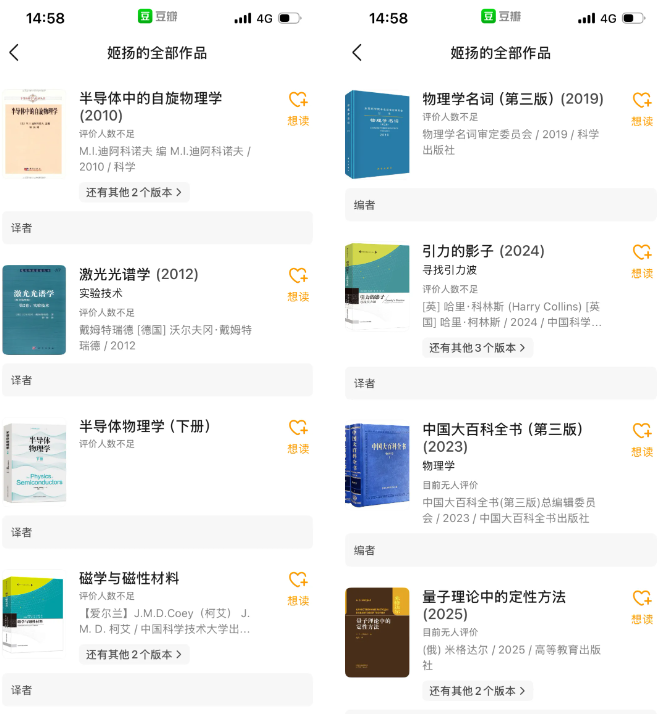Mark 磁学与磁性材料 as 想读
This screenshot has width=663, height=714.
click(x=298, y=589)
